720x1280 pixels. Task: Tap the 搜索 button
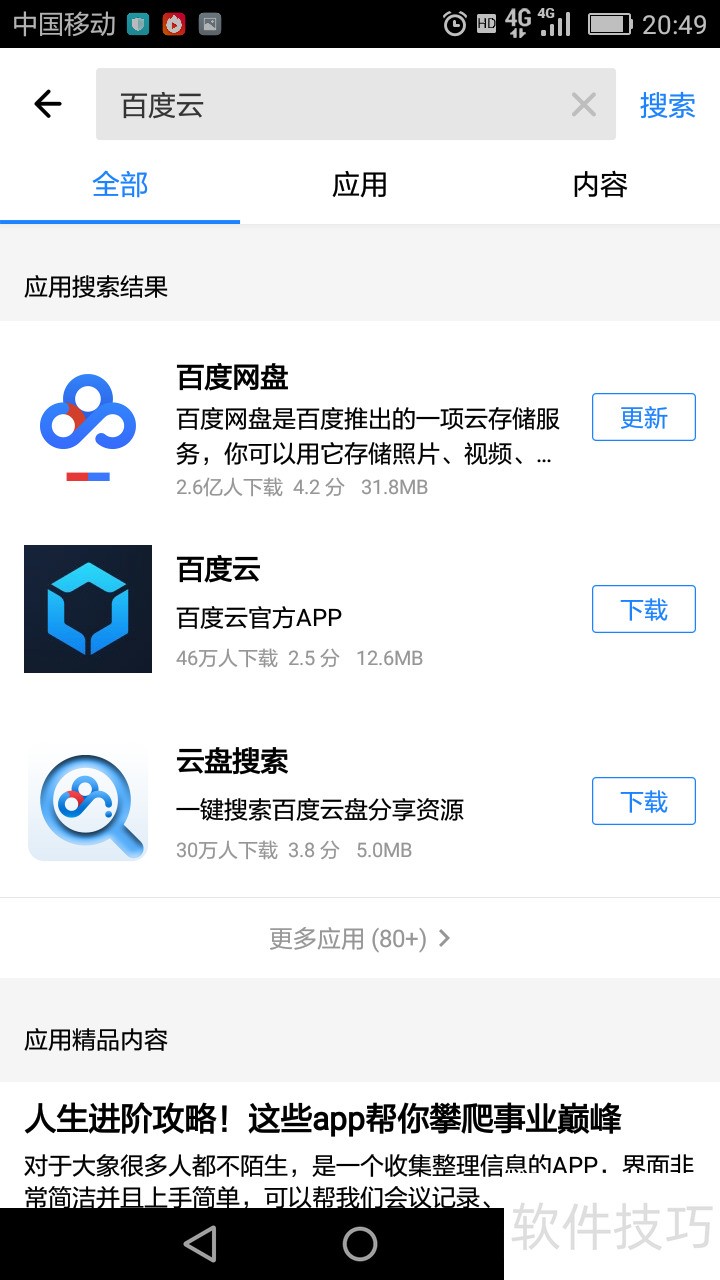(667, 104)
